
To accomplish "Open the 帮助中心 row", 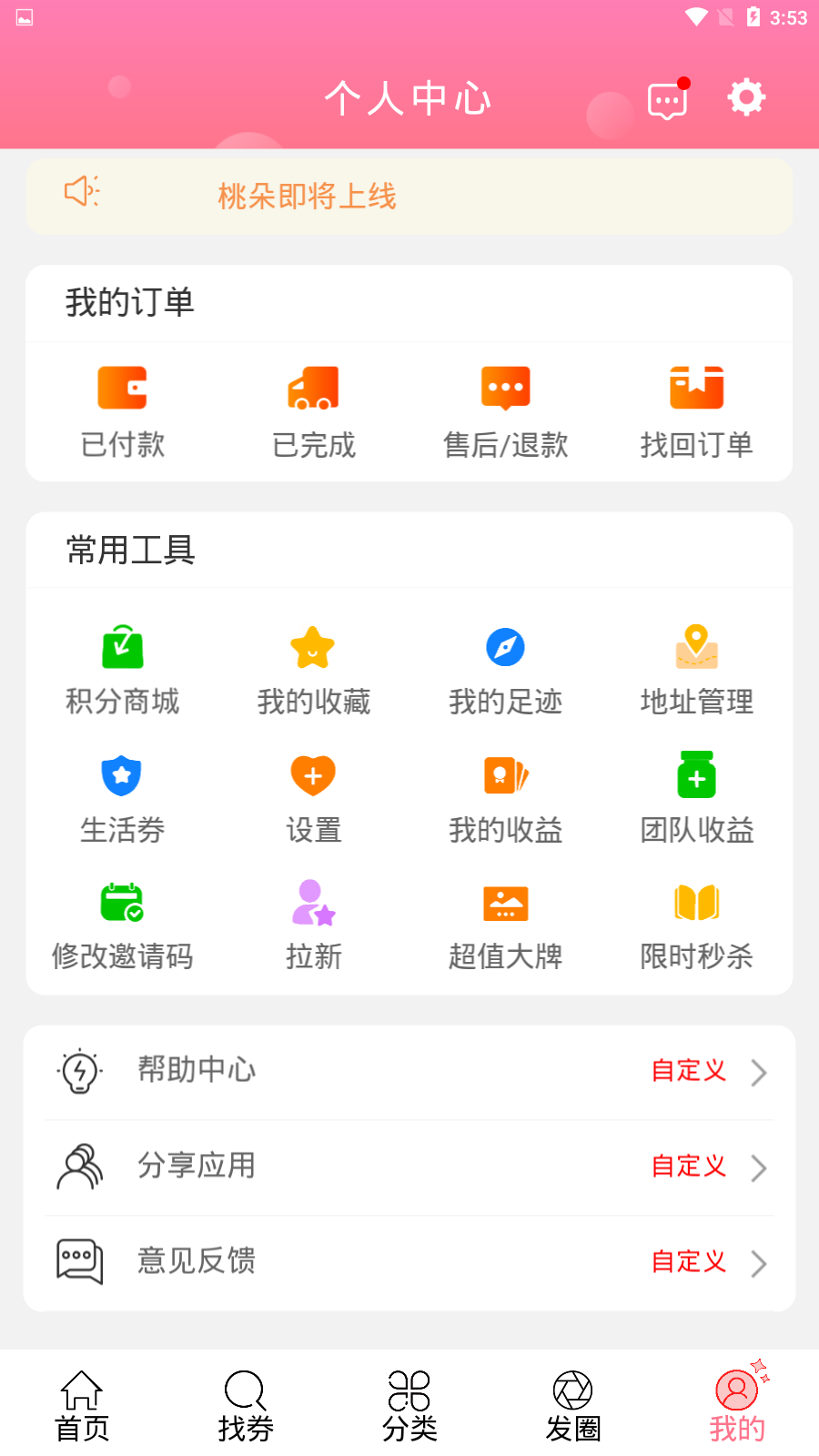I will (409, 1071).
